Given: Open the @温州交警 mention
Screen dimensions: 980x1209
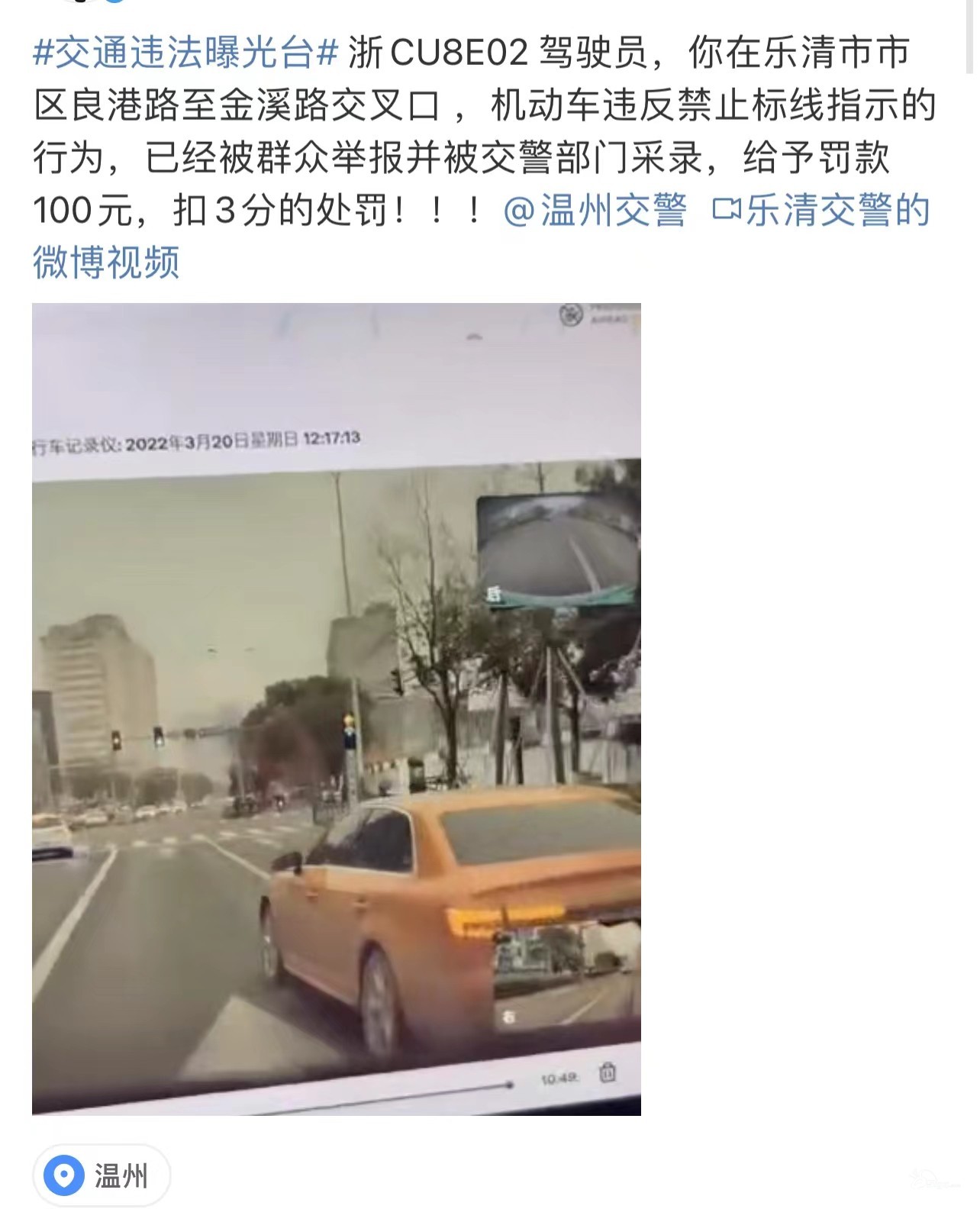Looking at the screenshot, I should [x=595, y=211].
